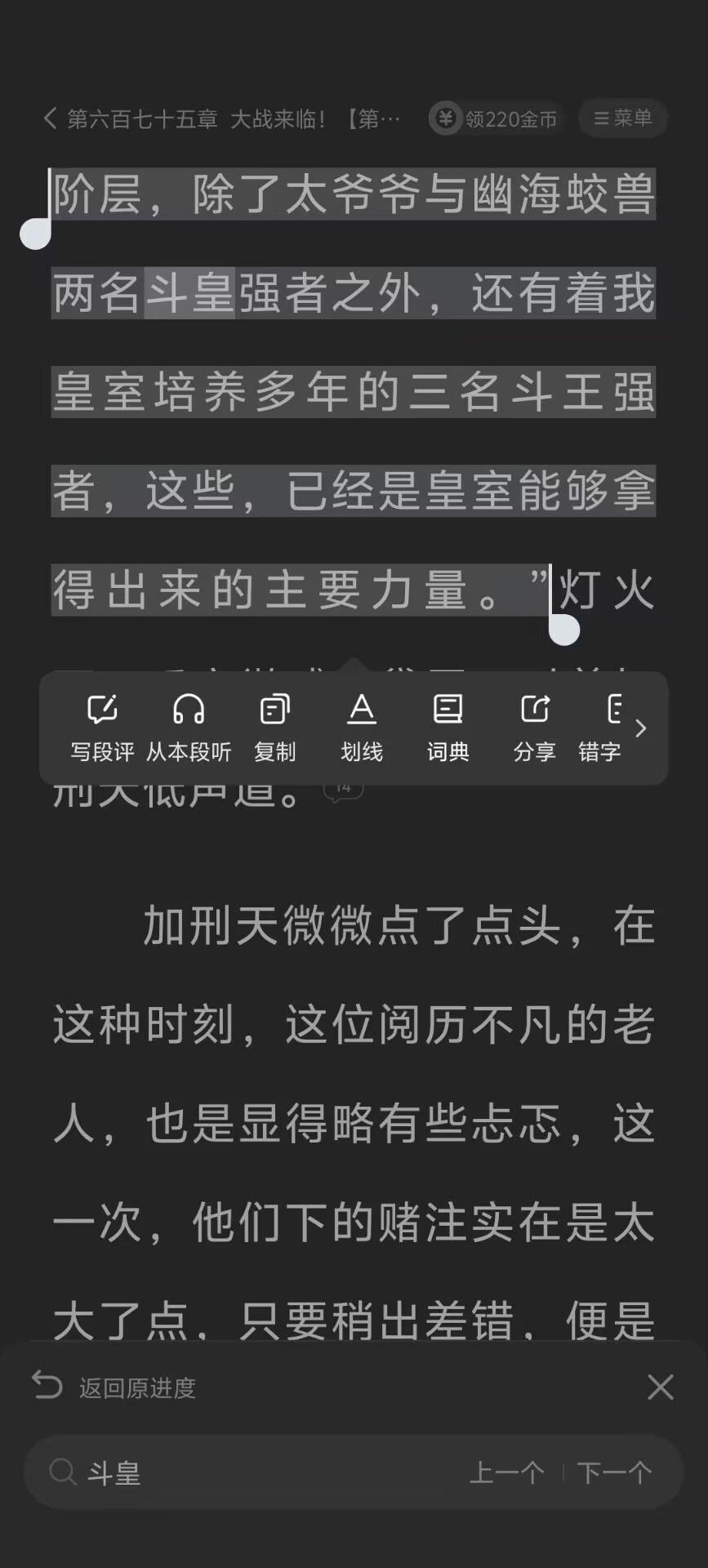The width and height of the screenshot is (708, 1568).
Task: Open the 菜单 menu
Action: click(x=623, y=118)
